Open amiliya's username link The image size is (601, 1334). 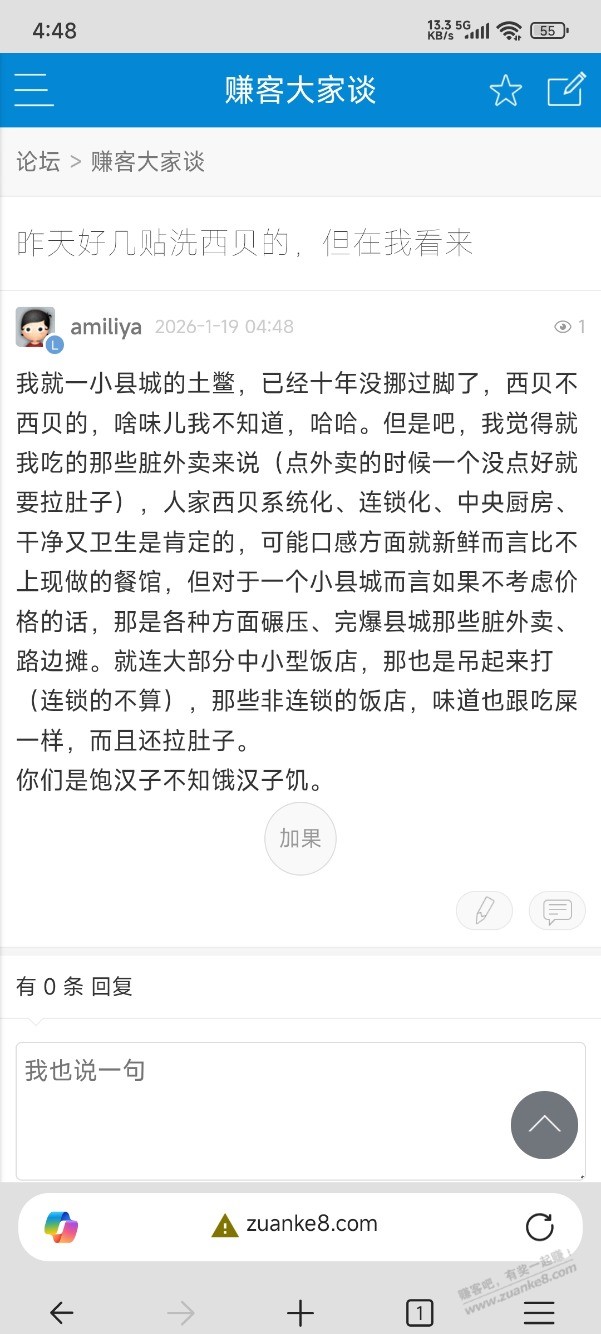[x=106, y=327]
